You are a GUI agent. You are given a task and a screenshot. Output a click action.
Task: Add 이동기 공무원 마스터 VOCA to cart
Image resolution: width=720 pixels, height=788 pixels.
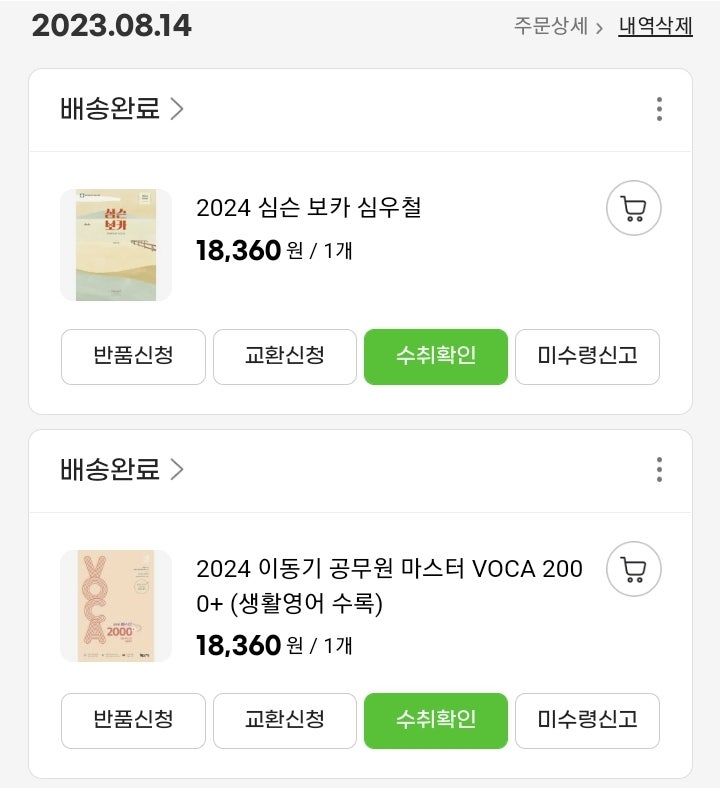point(633,569)
